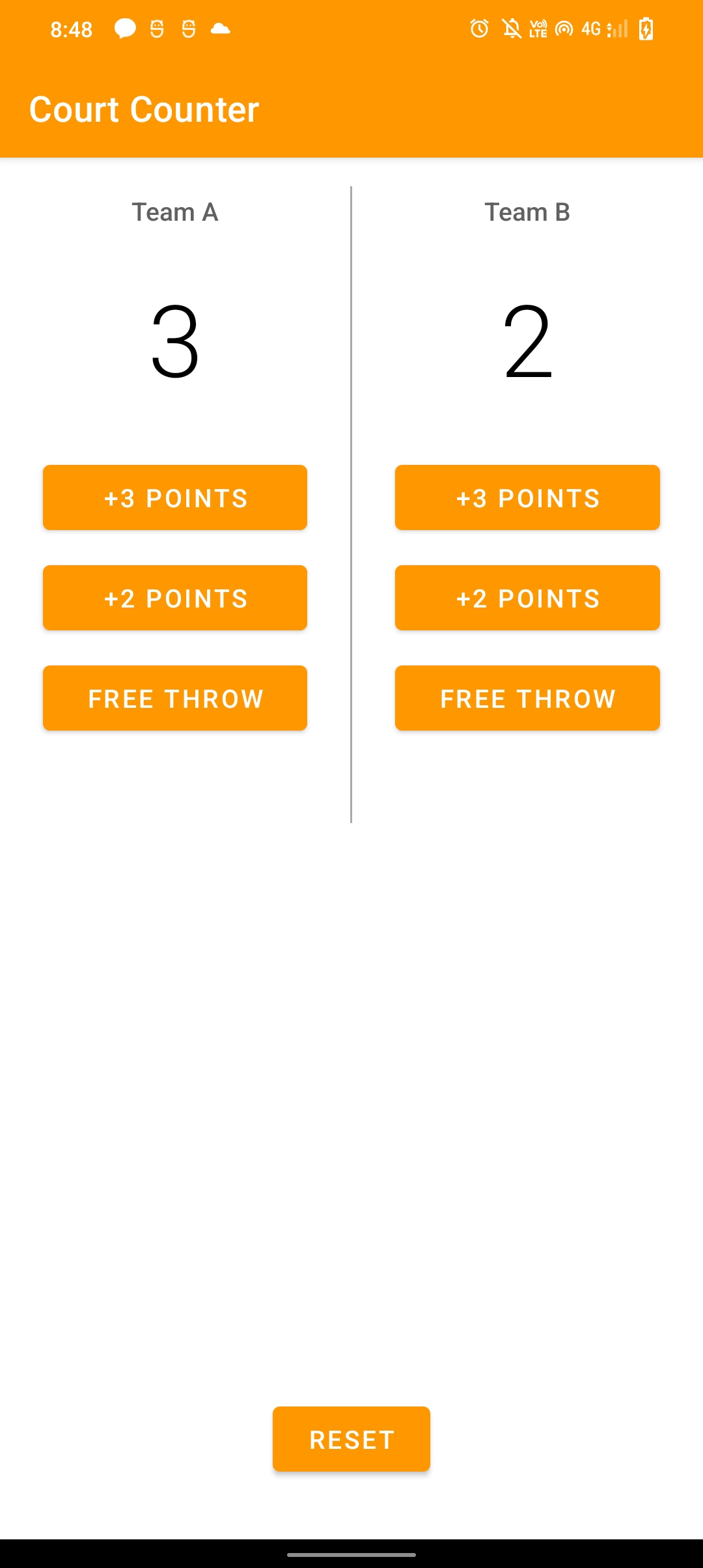Click the charging battery icon

point(645,28)
